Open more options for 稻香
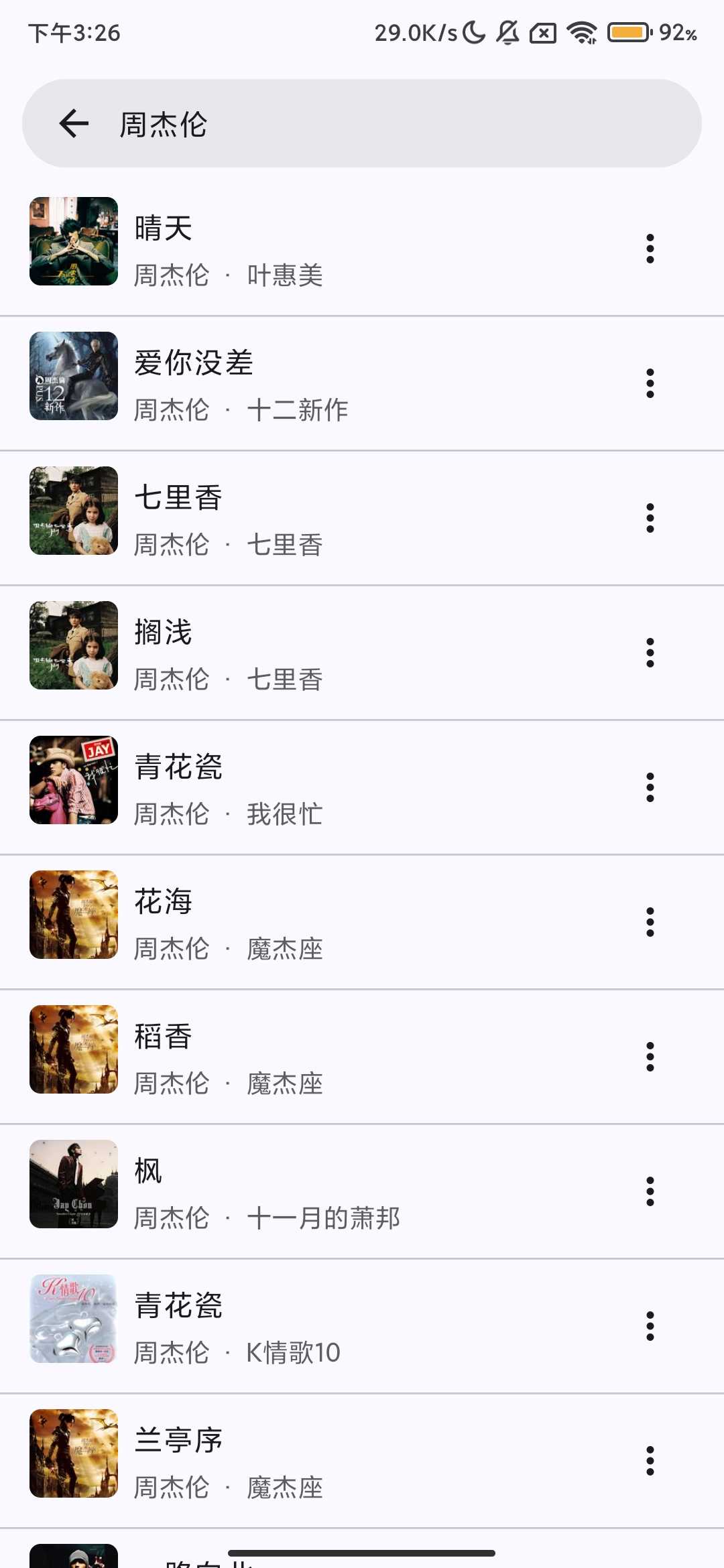The height and width of the screenshot is (1568, 724). [x=650, y=1057]
